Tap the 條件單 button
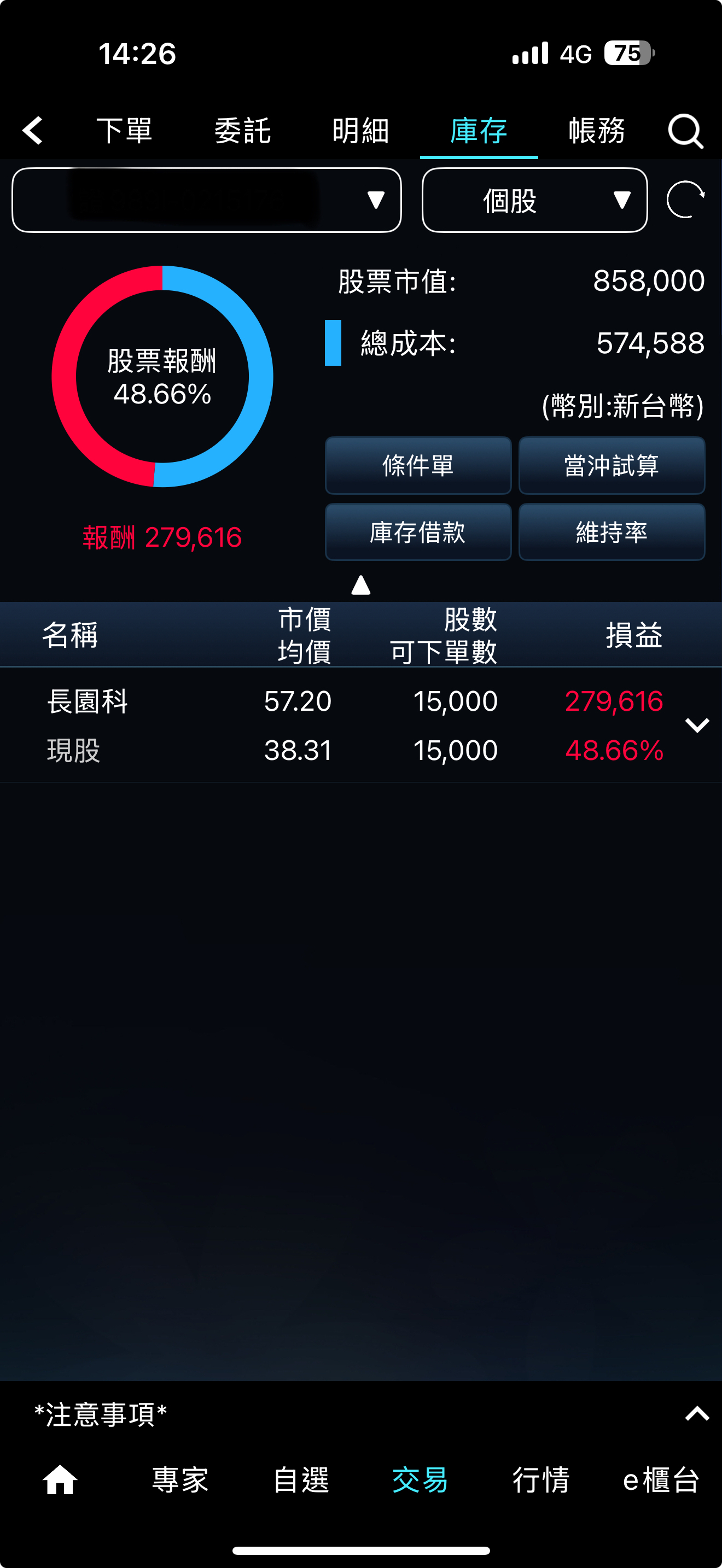Screen dimensions: 722x1568 pyautogui.click(x=418, y=466)
